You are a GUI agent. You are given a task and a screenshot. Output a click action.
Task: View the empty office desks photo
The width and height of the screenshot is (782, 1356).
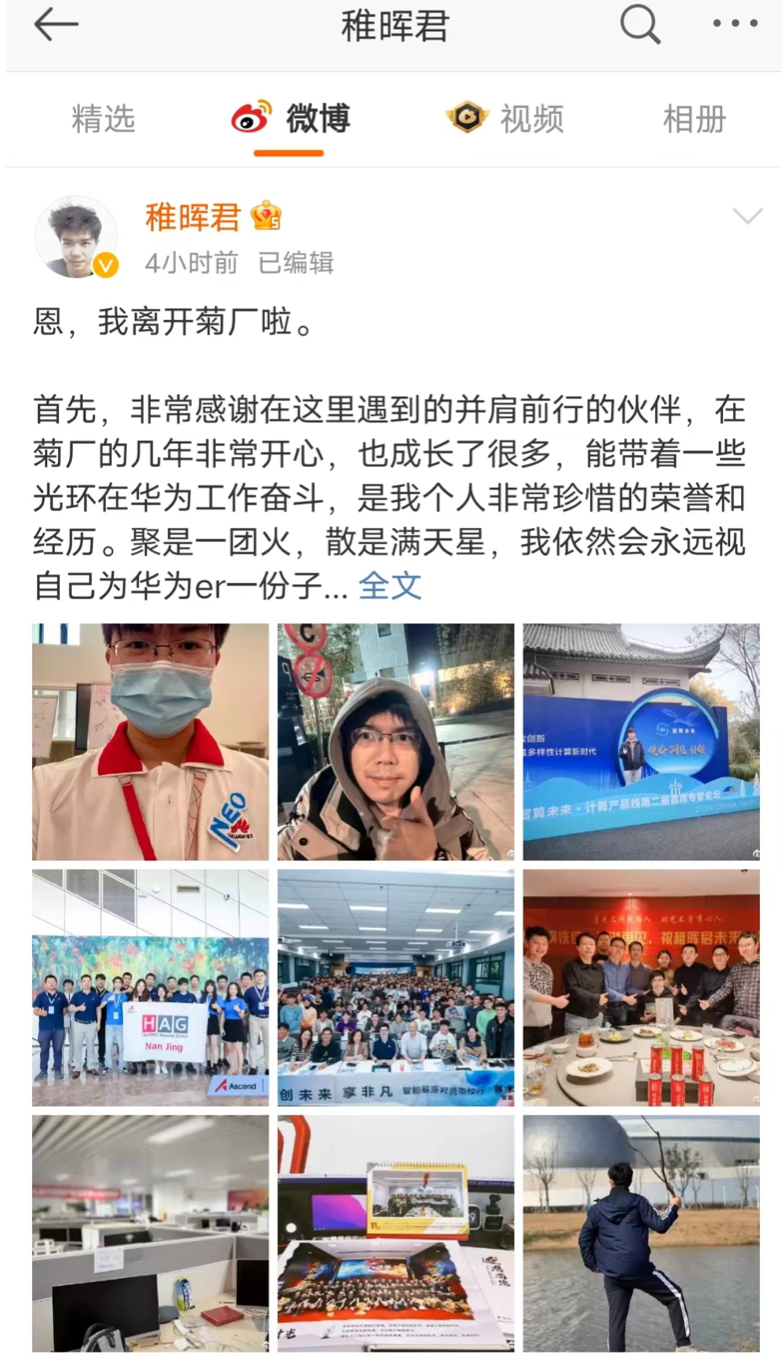tap(151, 1234)
